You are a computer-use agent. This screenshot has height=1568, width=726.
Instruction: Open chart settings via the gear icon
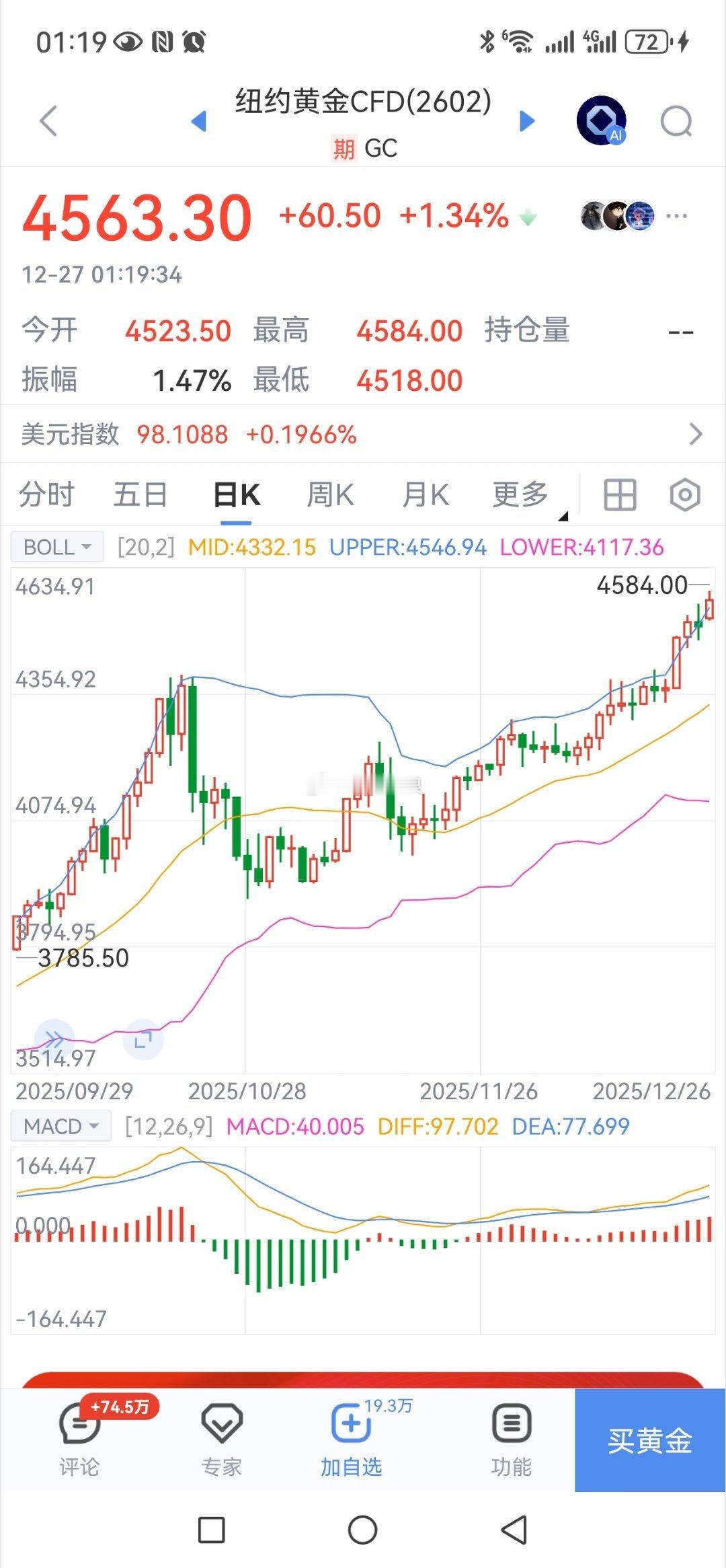[x=685, y=494]
